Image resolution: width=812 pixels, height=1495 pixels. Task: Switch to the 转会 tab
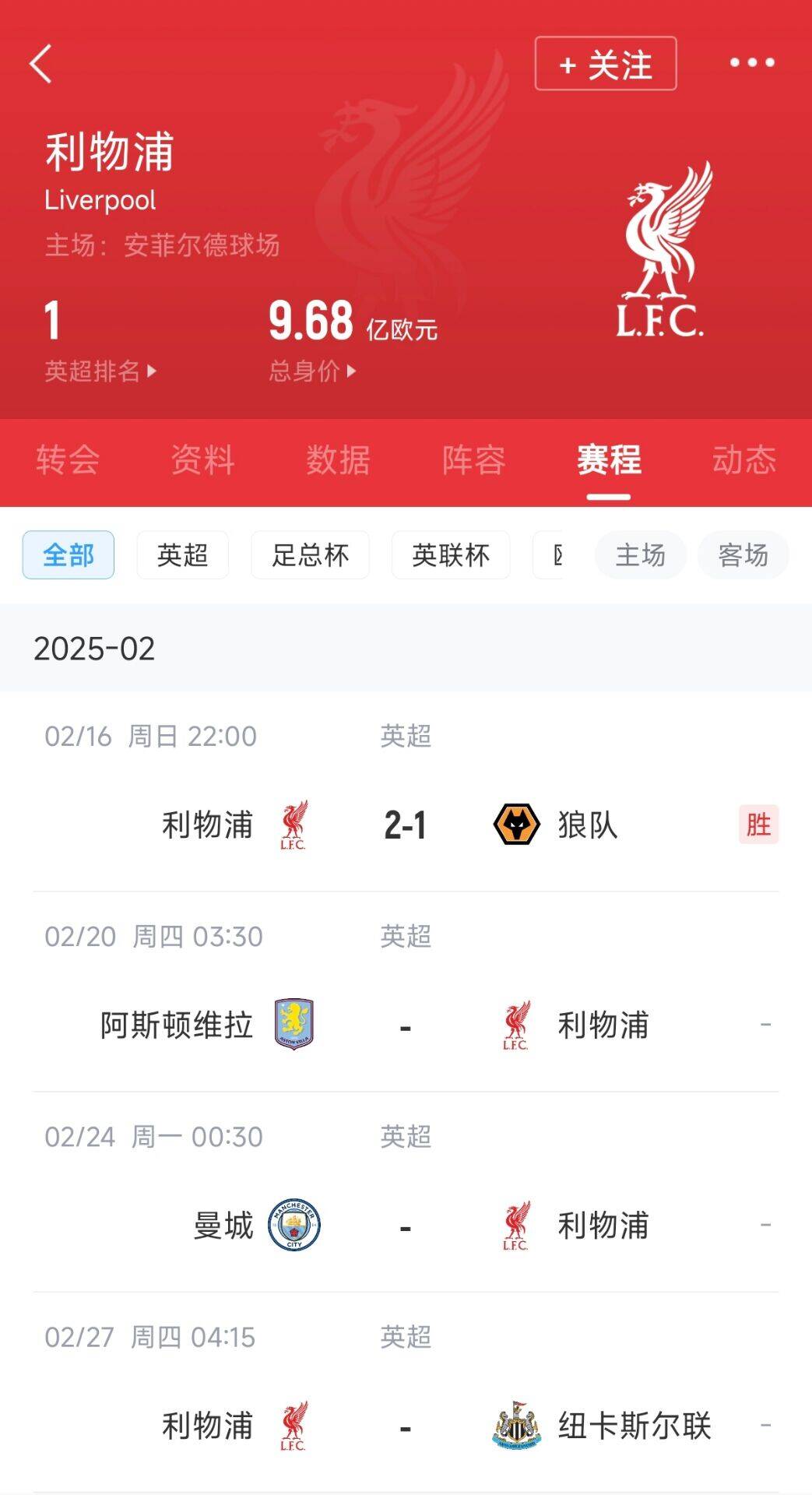[68, 460]
